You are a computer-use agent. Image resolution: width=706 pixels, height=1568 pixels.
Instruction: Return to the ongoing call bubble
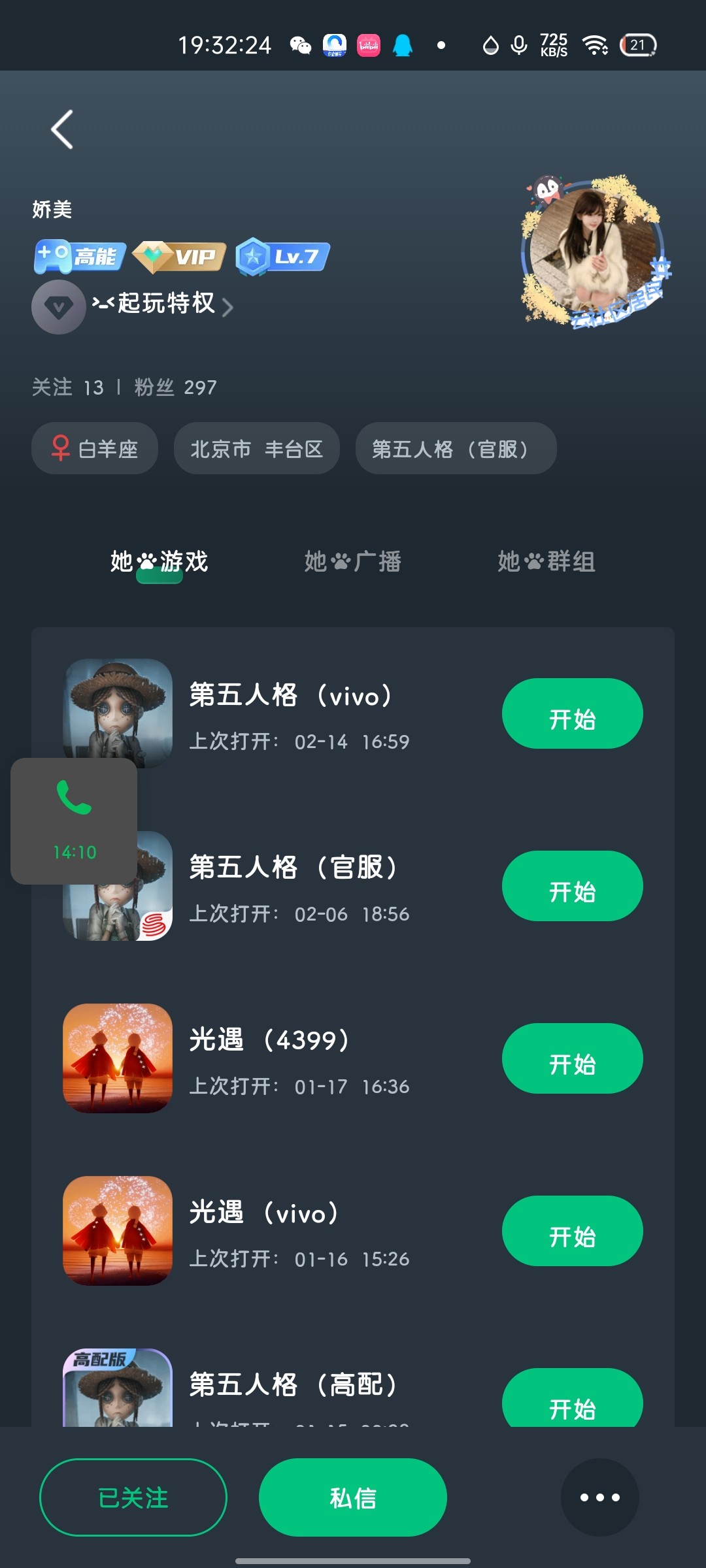74,821
